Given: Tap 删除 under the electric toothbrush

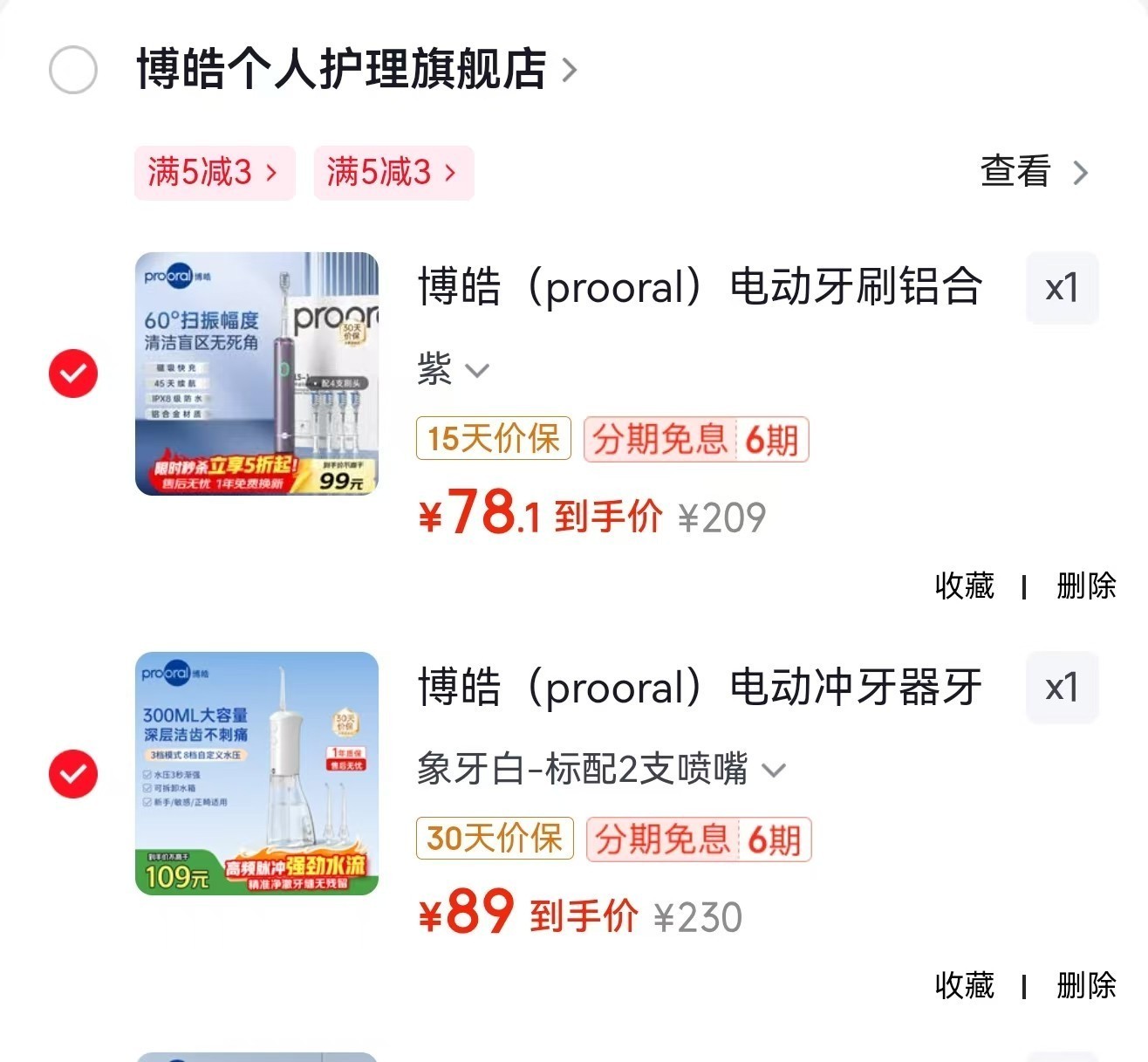Looking at the screenshot, I should (x=1087, y=586).
